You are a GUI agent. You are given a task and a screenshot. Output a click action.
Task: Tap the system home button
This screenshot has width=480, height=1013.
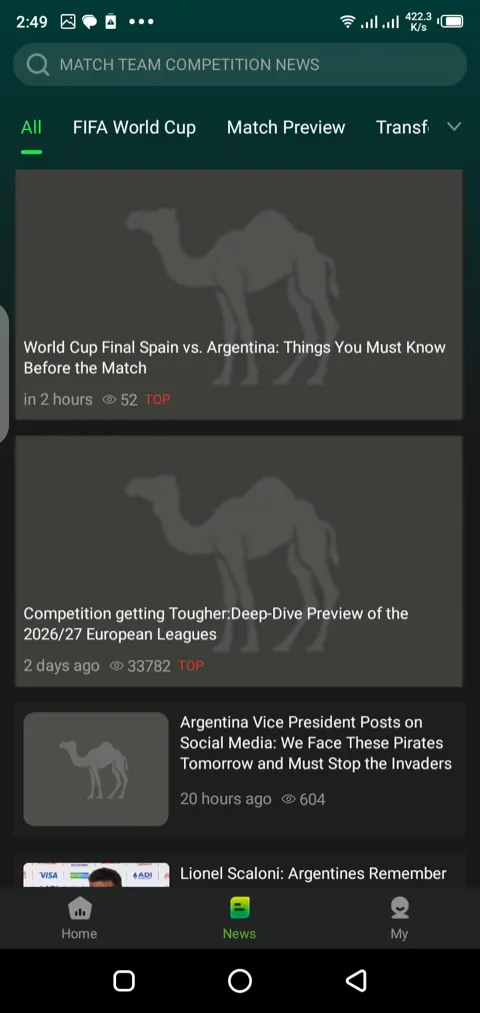pyautogui.click(x=240, y=981)
